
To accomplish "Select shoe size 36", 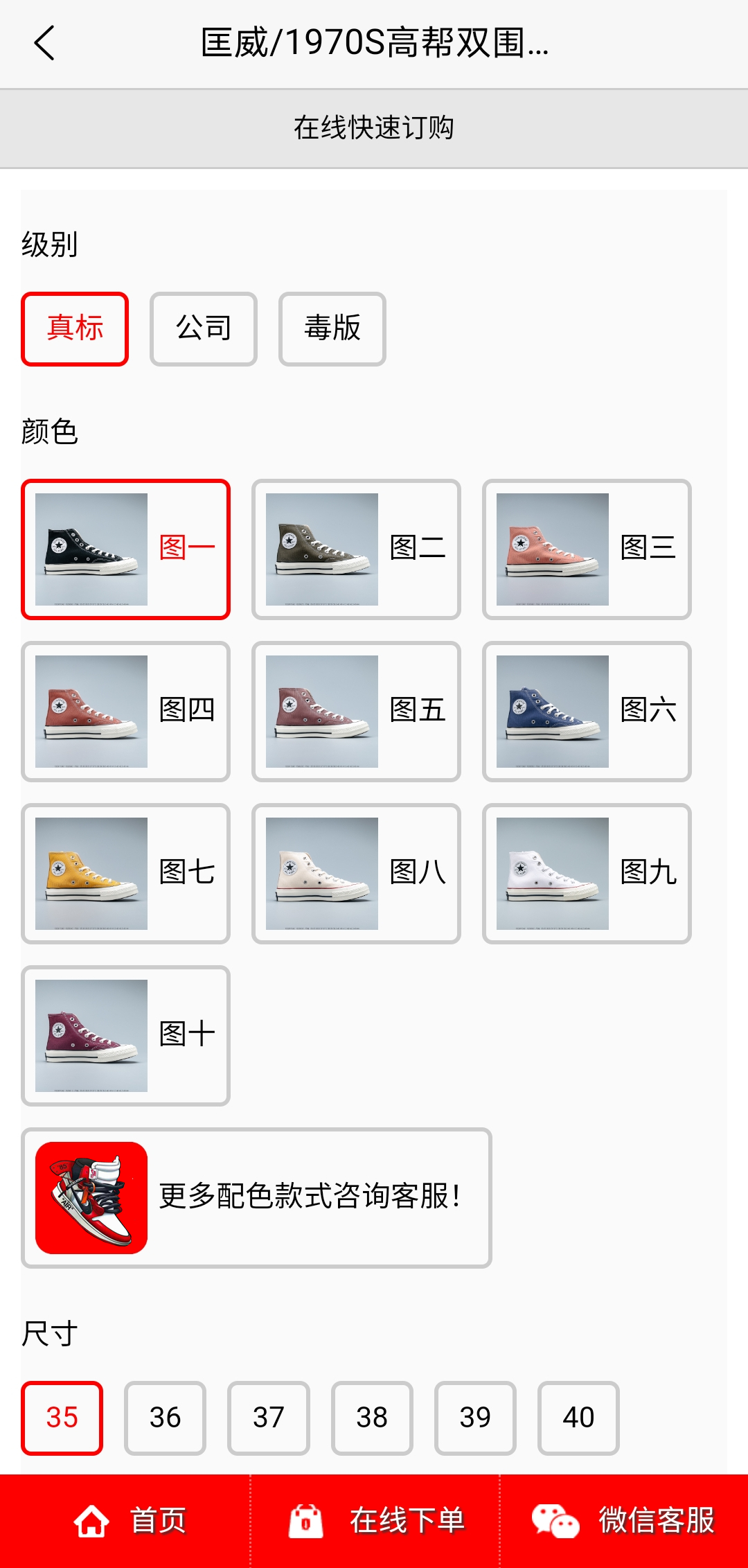I will [x=165, y=1418].
